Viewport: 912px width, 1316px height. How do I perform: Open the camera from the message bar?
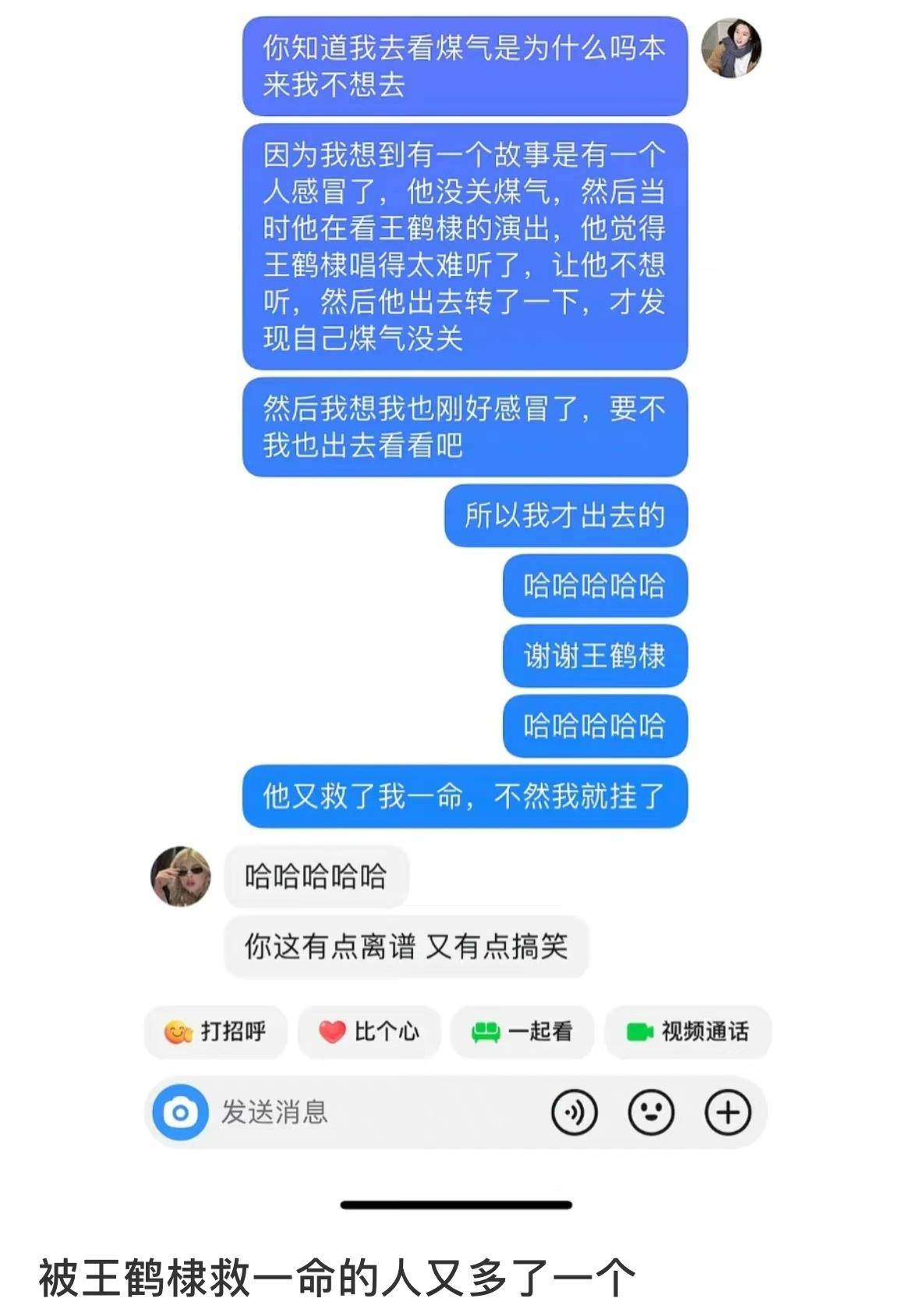point(180,1112)
